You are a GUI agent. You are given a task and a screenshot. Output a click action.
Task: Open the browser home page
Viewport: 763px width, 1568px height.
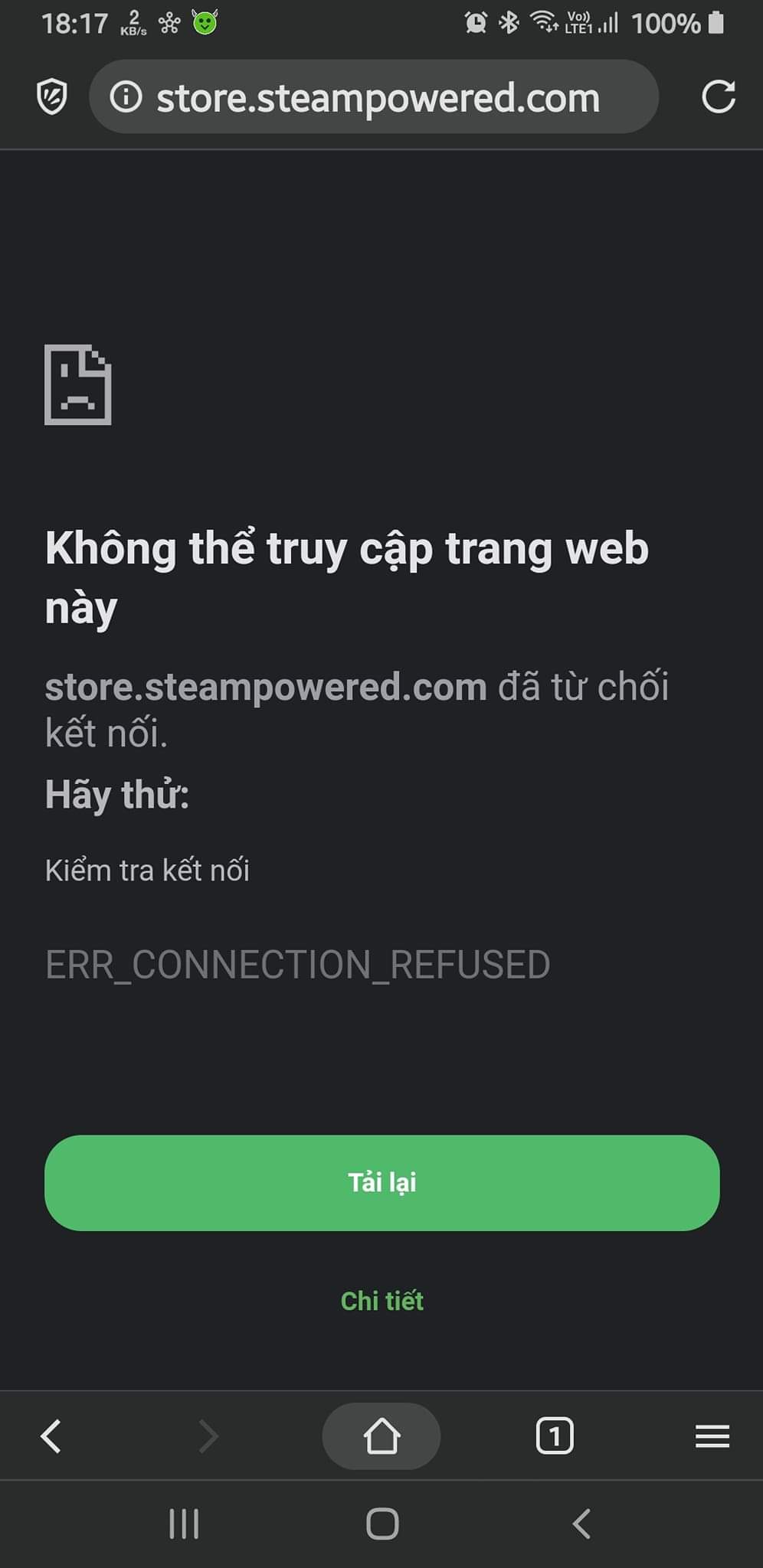coord(381,1436)
